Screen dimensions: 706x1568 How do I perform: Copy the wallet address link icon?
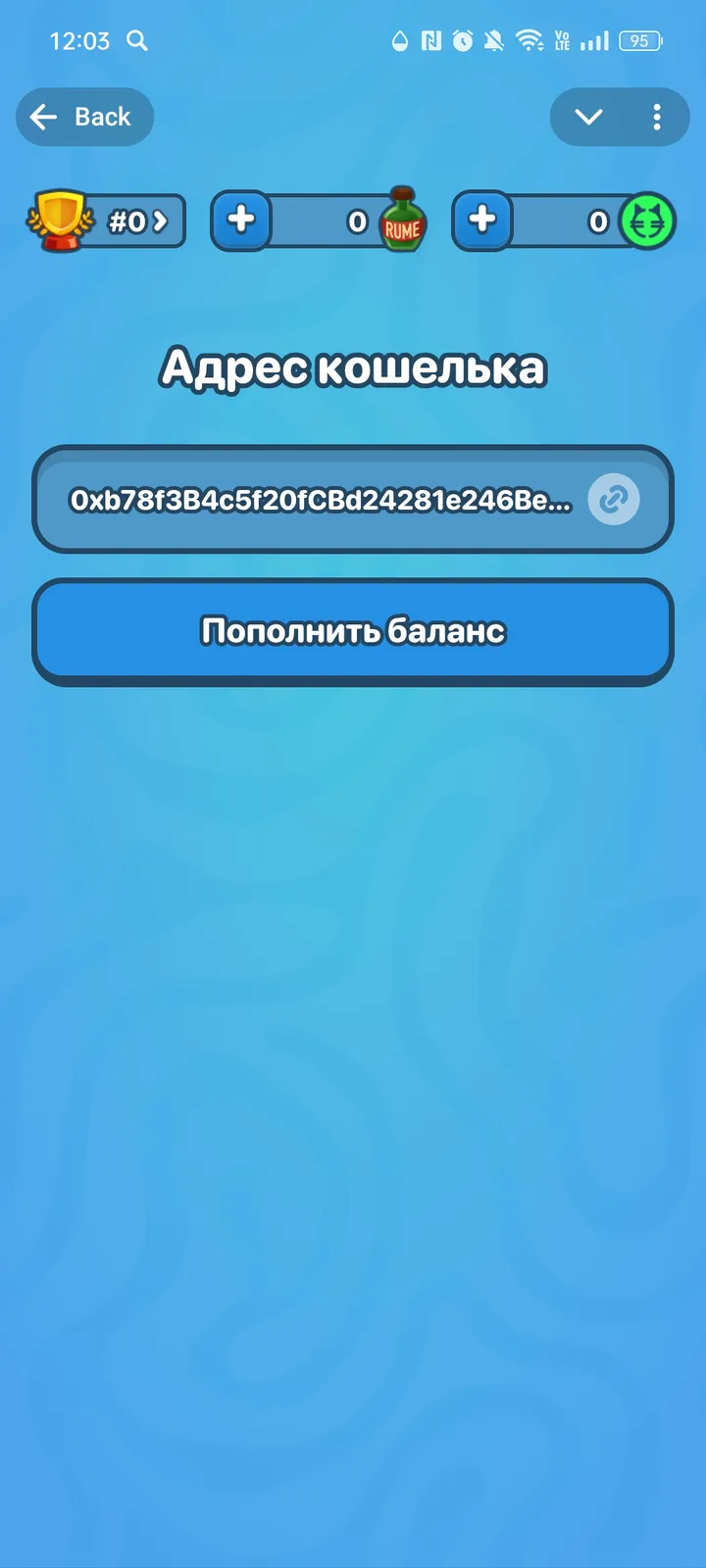[x=614, y=500]
